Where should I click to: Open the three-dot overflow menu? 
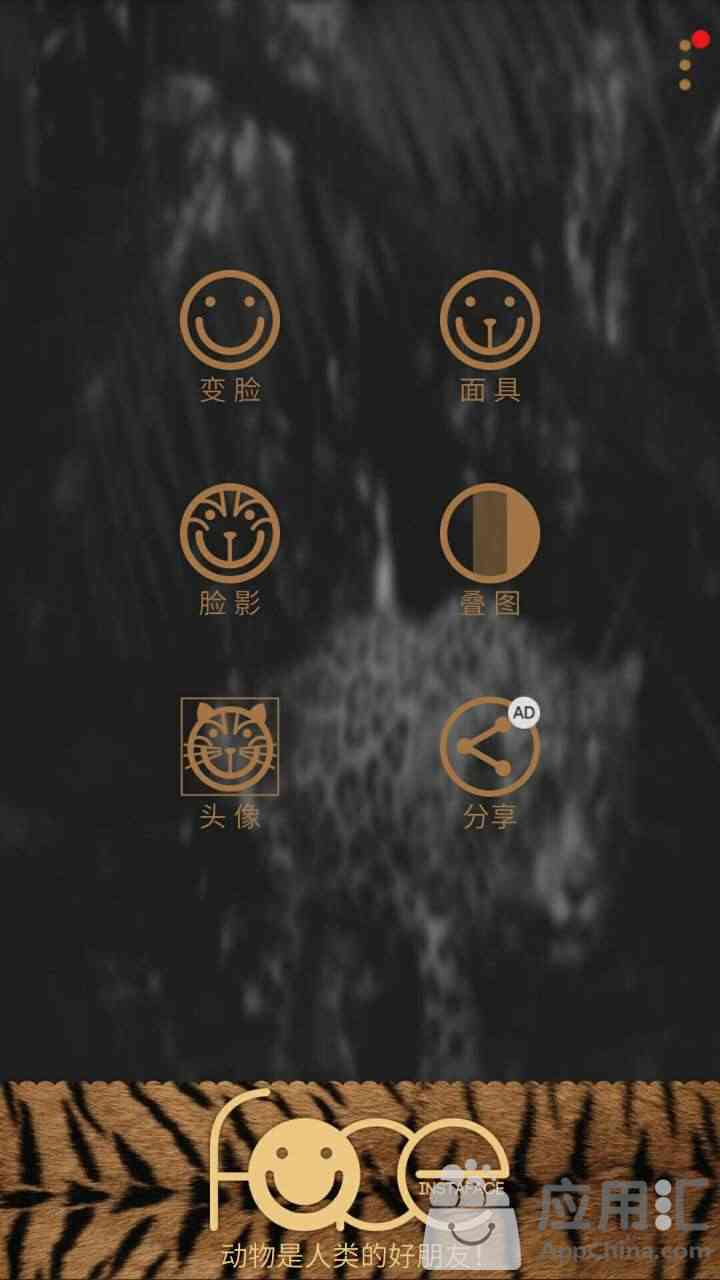click(x=686, y=65)
